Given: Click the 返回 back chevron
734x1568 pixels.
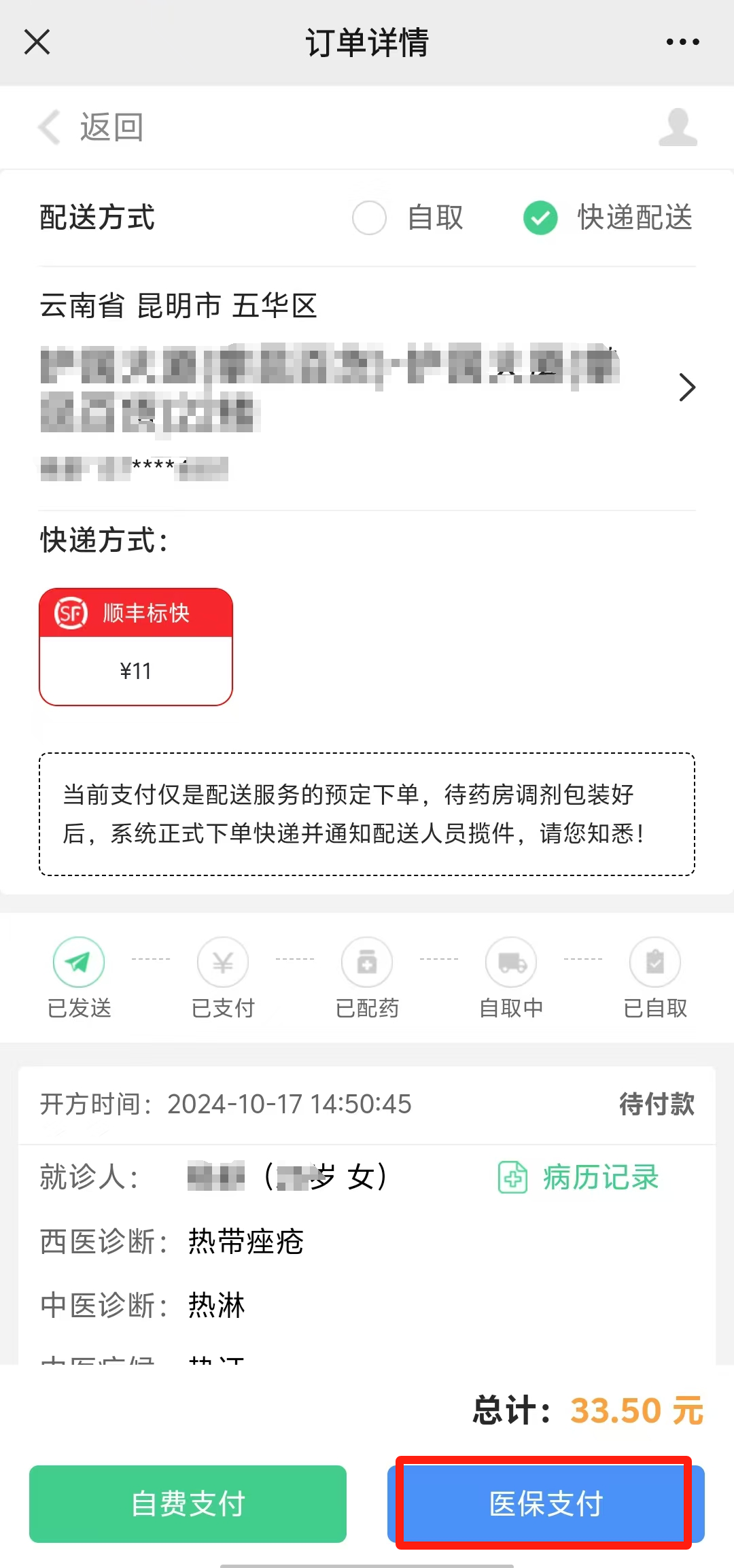Looking at the screenshot, I should (x=48, y=127).
